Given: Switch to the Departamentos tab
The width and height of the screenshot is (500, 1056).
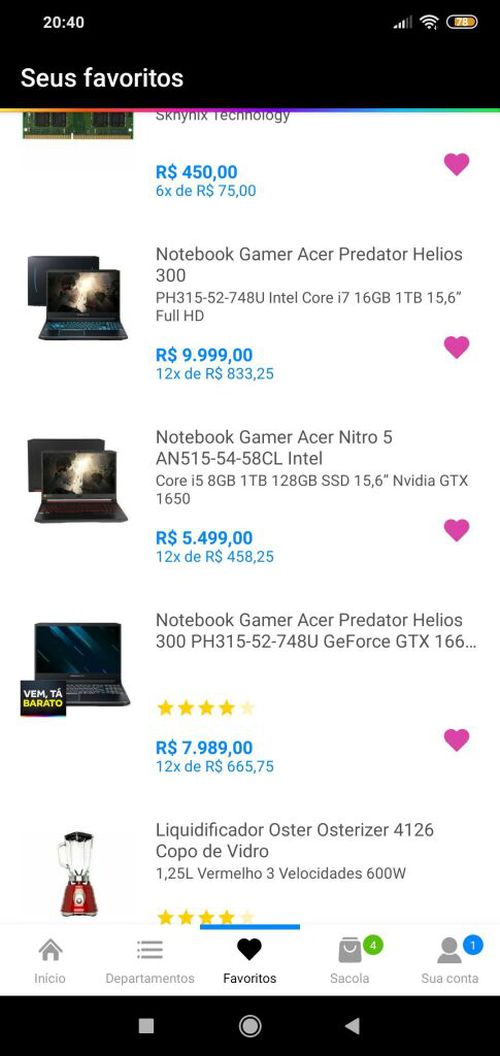Looking at the screenshot, I should (150, 961).
